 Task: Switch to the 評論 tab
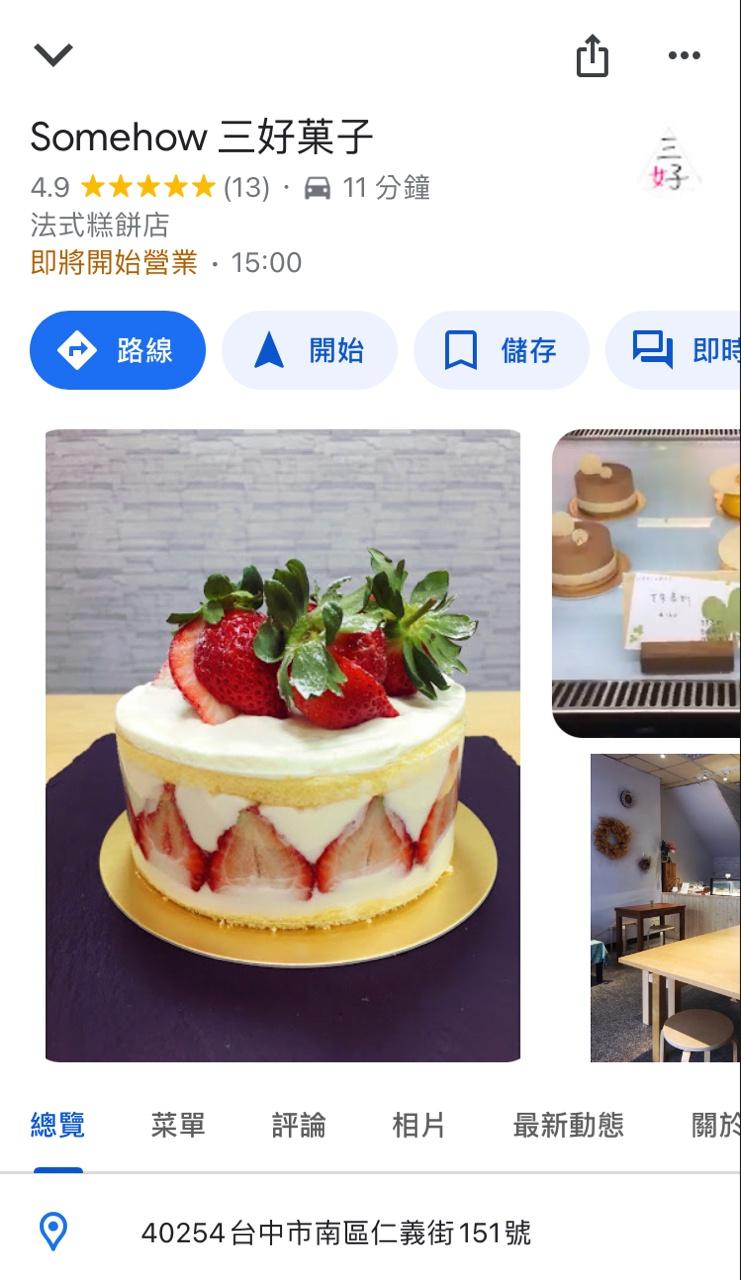(x=298, y=1125)
